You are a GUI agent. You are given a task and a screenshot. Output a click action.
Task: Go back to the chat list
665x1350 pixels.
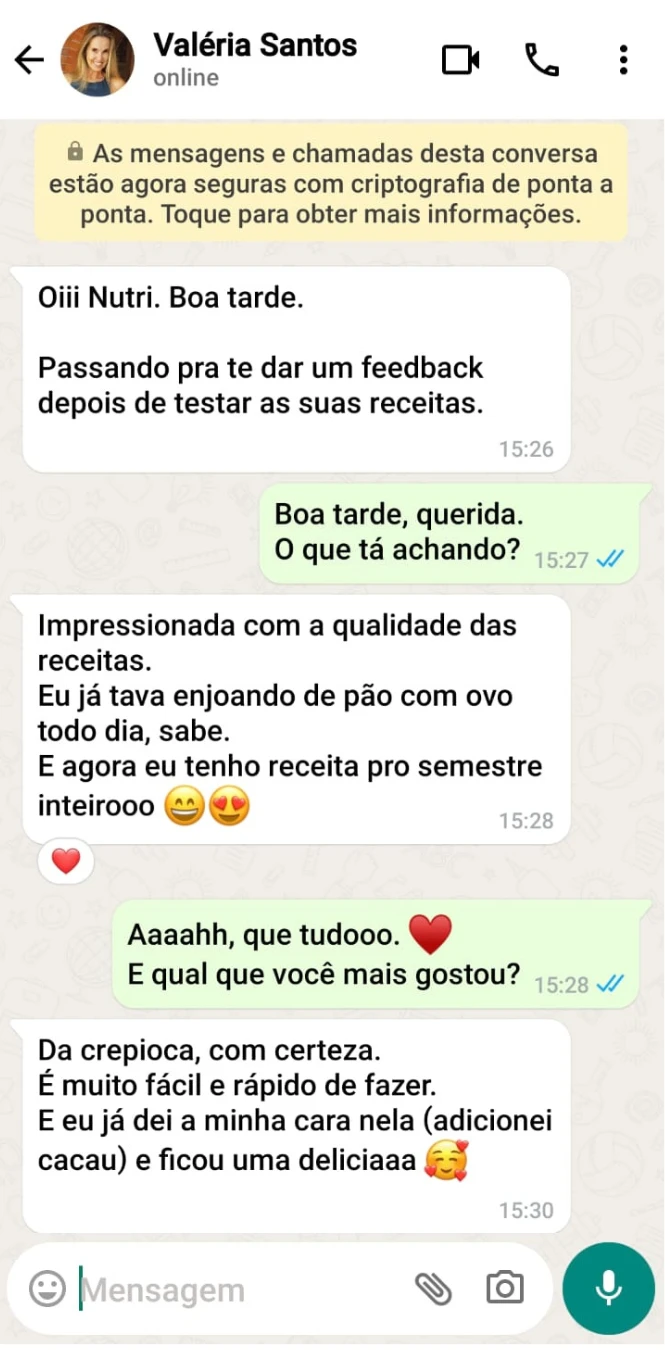click(x=29, y=61)
